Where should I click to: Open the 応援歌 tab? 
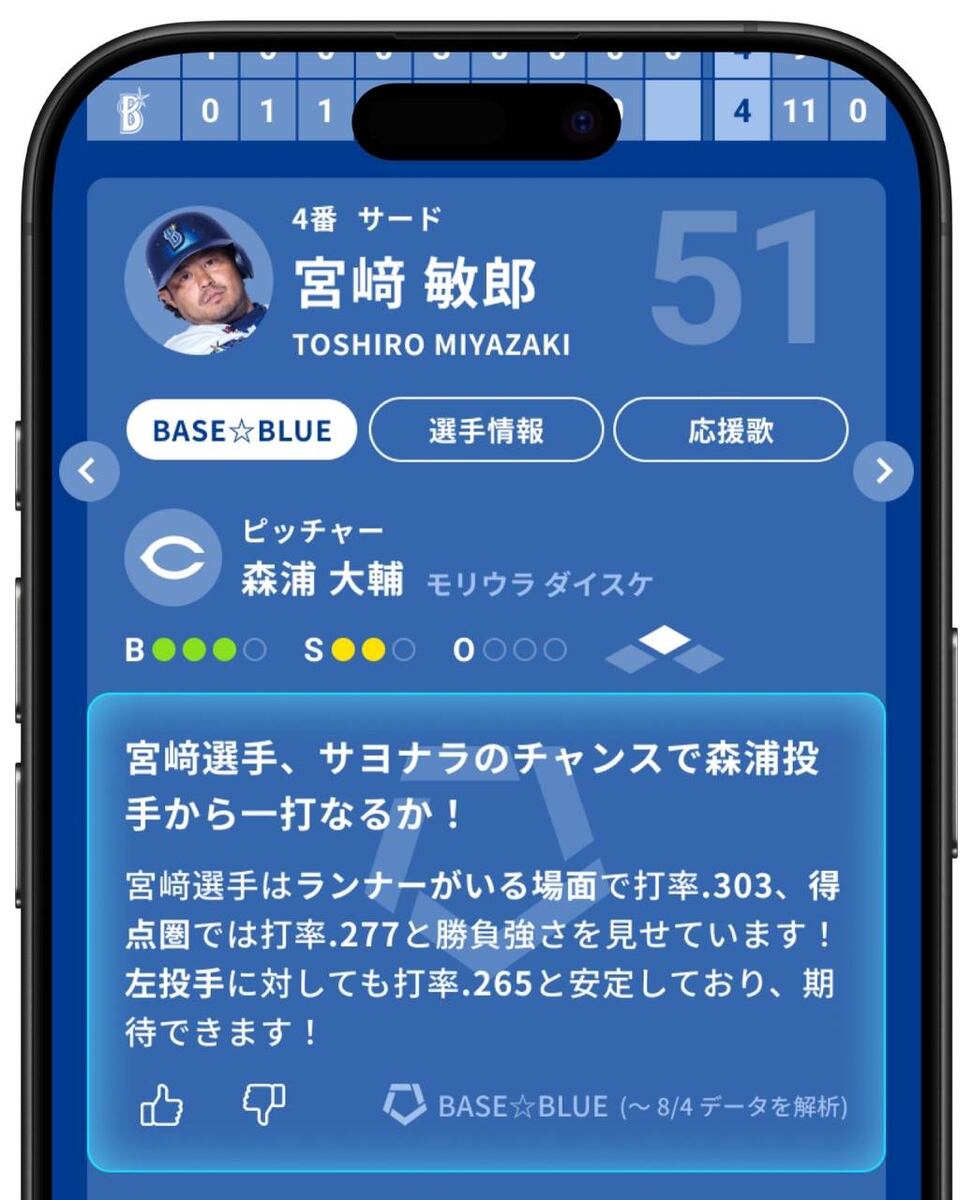click(x=730, y=431)
